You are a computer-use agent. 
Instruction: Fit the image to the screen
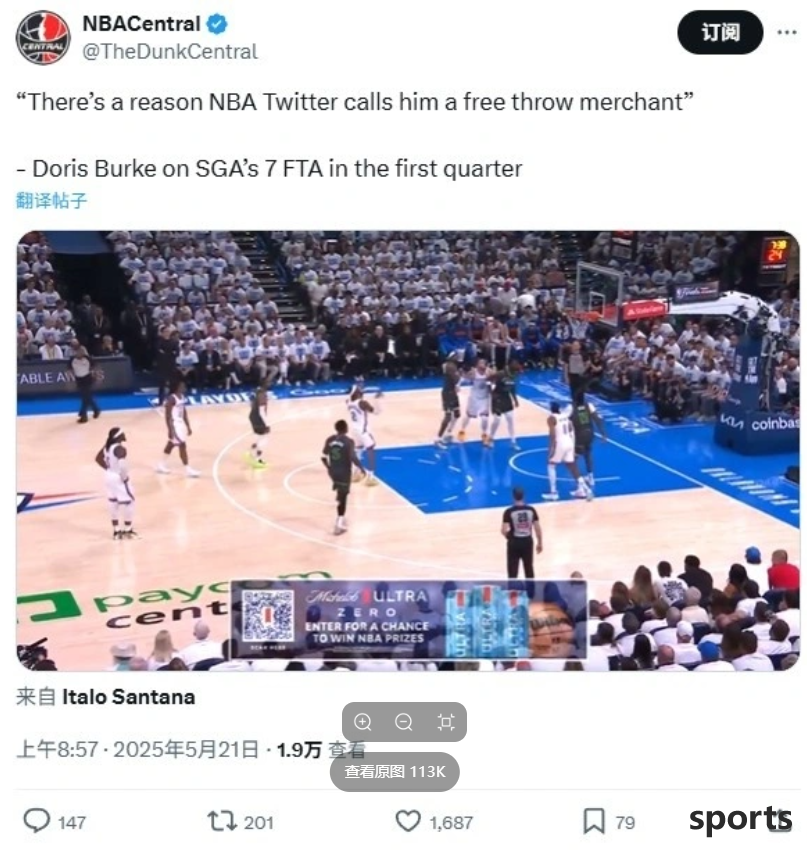click(x=446, y=722)
